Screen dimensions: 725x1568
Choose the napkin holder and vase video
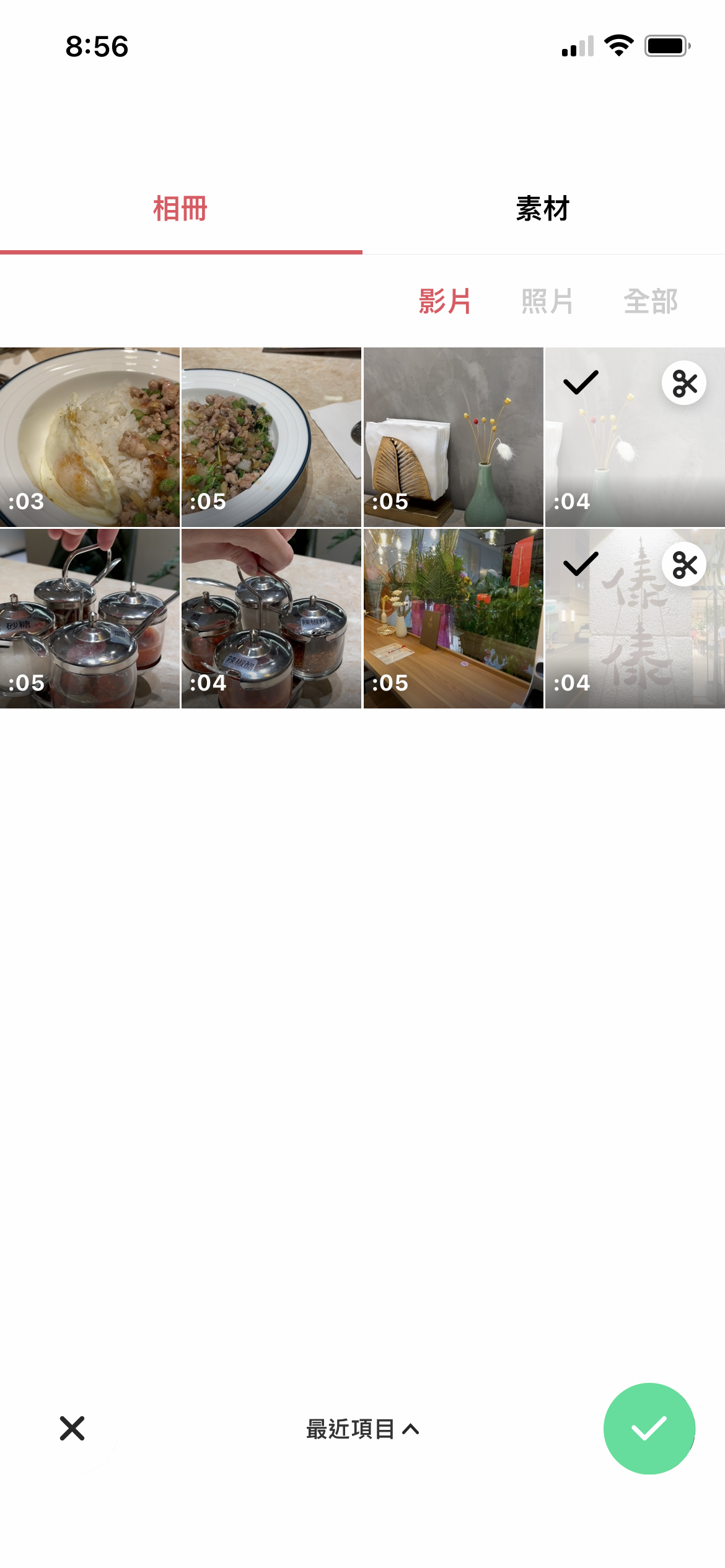pyautogui.click(x=454, y=437)
